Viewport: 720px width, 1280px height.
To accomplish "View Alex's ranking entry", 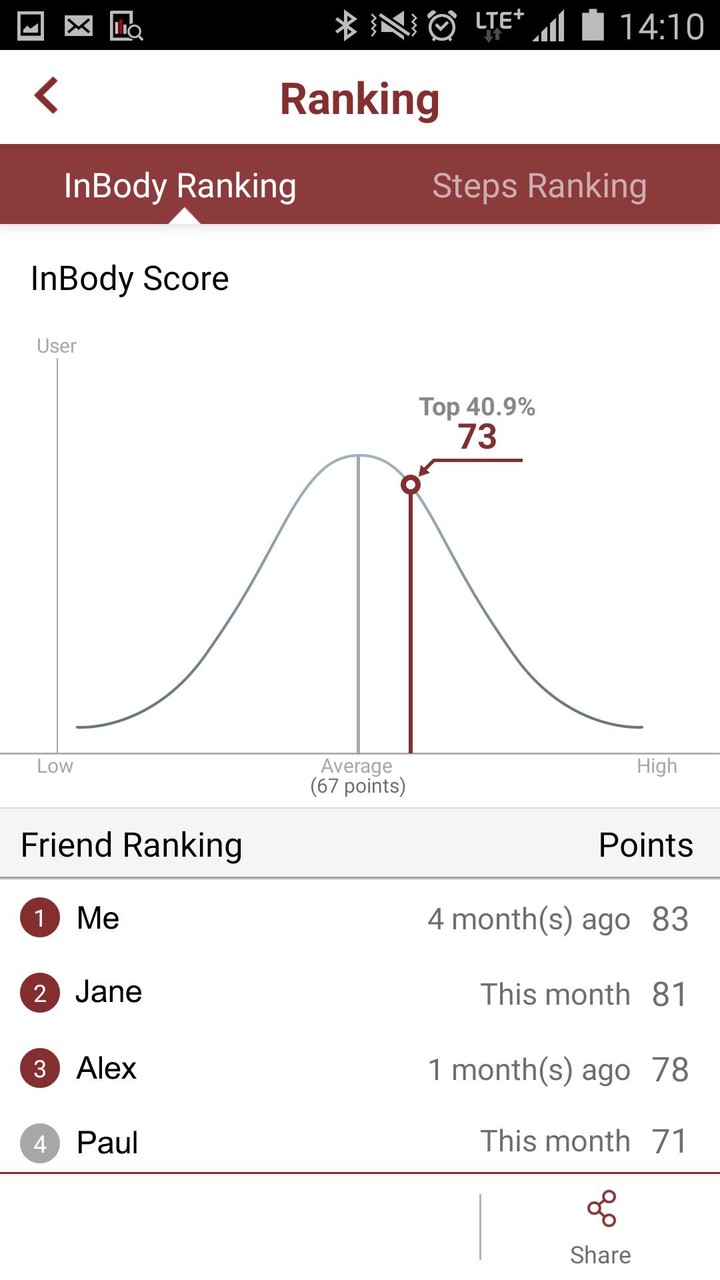I will click(360, 1069).
